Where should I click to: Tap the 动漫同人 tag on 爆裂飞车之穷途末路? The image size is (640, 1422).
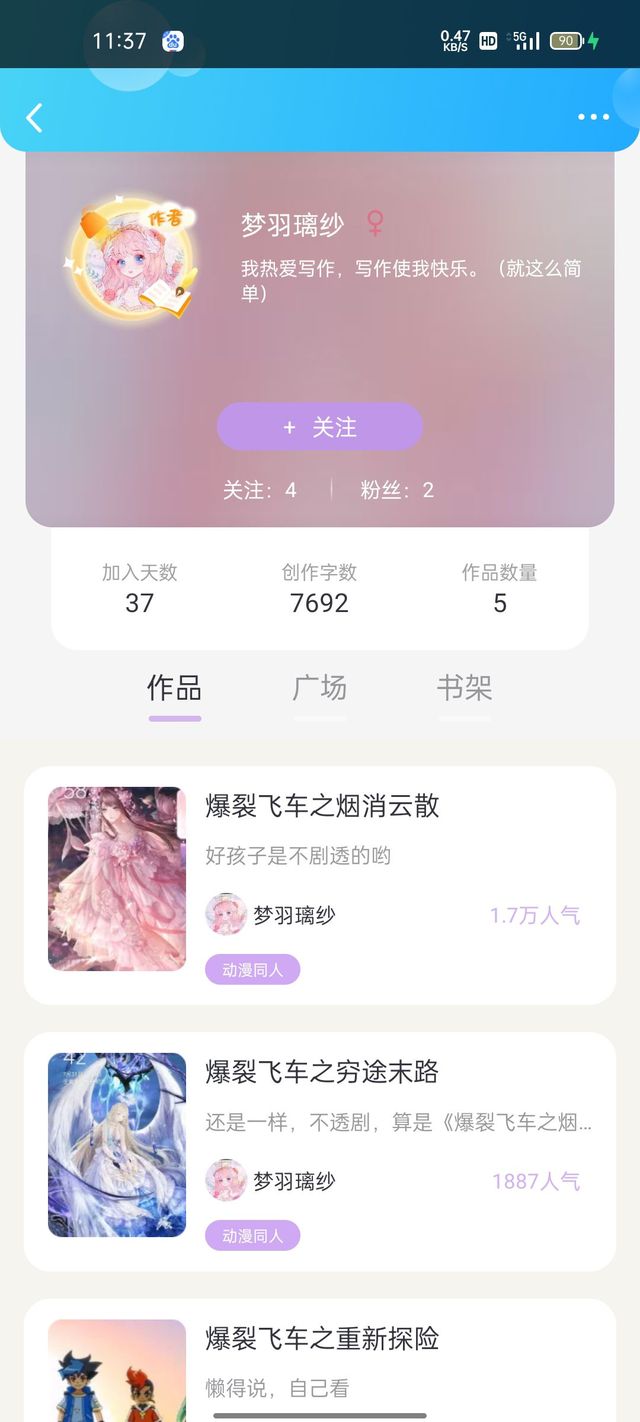(x=252, y=1235)
